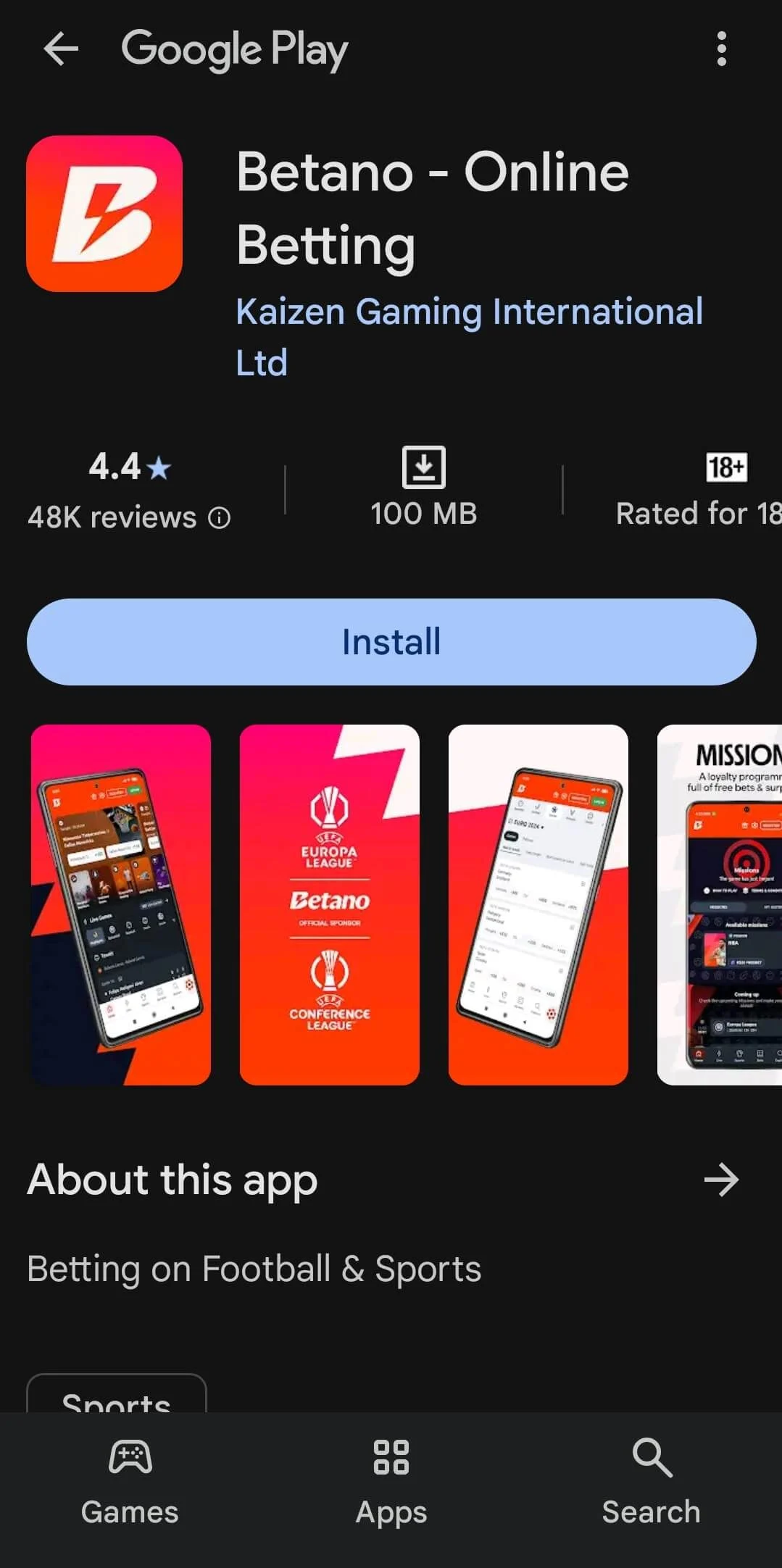This screenshot has height=1568, width=782.
Task: Expand About this app with the arrow
Action: 721,1180
